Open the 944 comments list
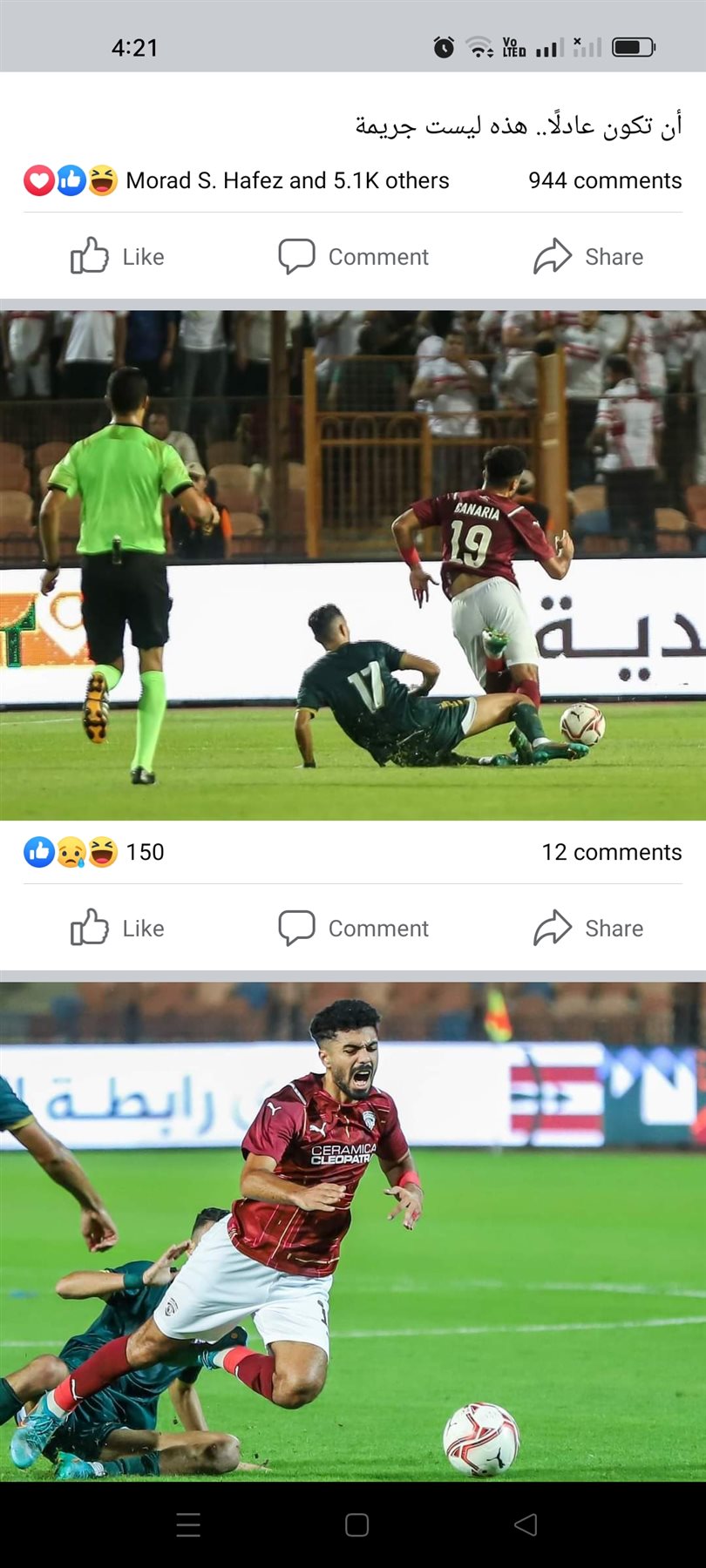 (604, 180)
